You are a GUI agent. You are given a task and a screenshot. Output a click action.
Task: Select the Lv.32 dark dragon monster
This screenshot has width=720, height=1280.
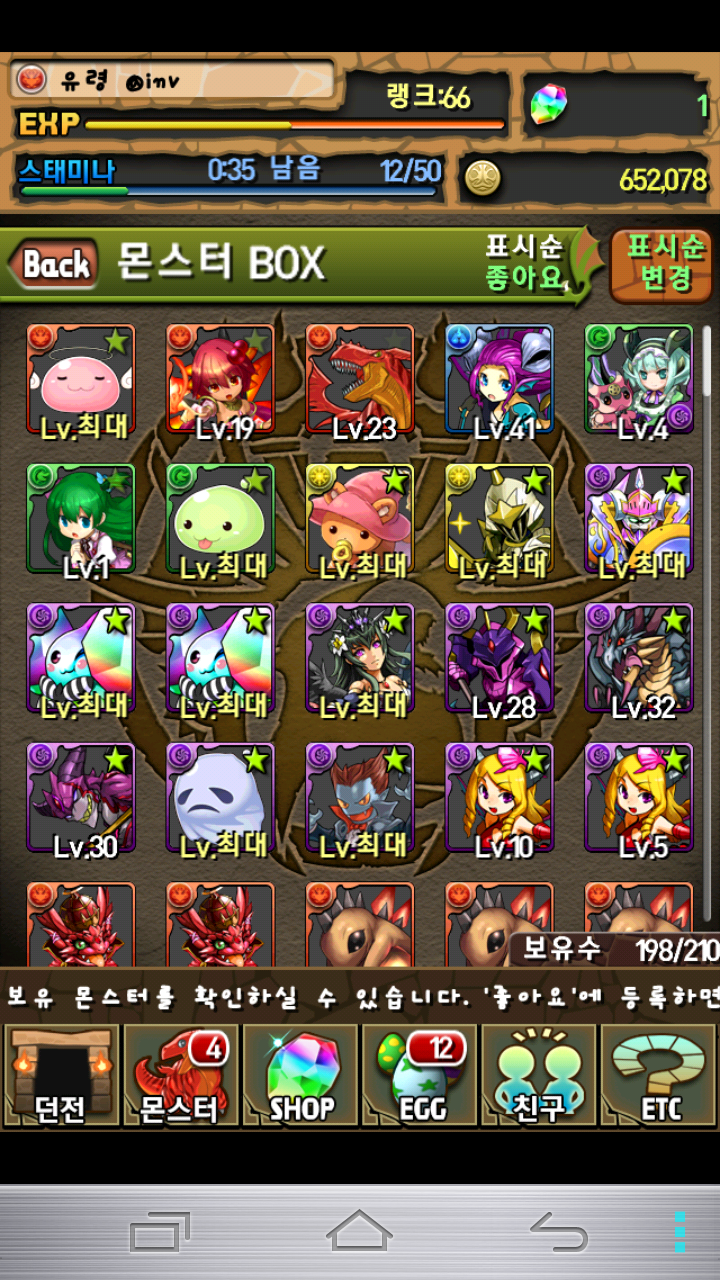coord(639,658)
